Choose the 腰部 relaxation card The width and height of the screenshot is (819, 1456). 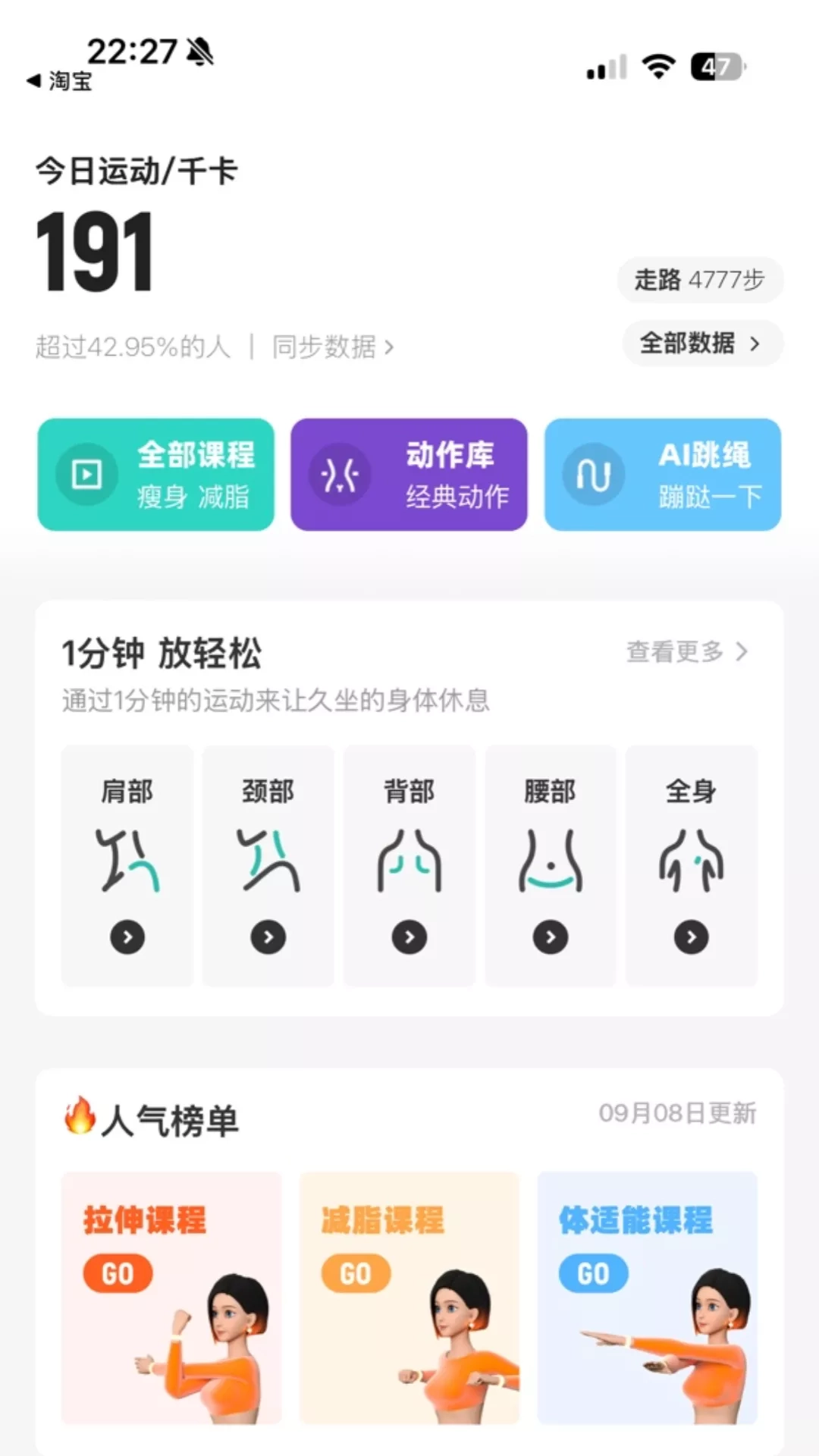(551, 866)
